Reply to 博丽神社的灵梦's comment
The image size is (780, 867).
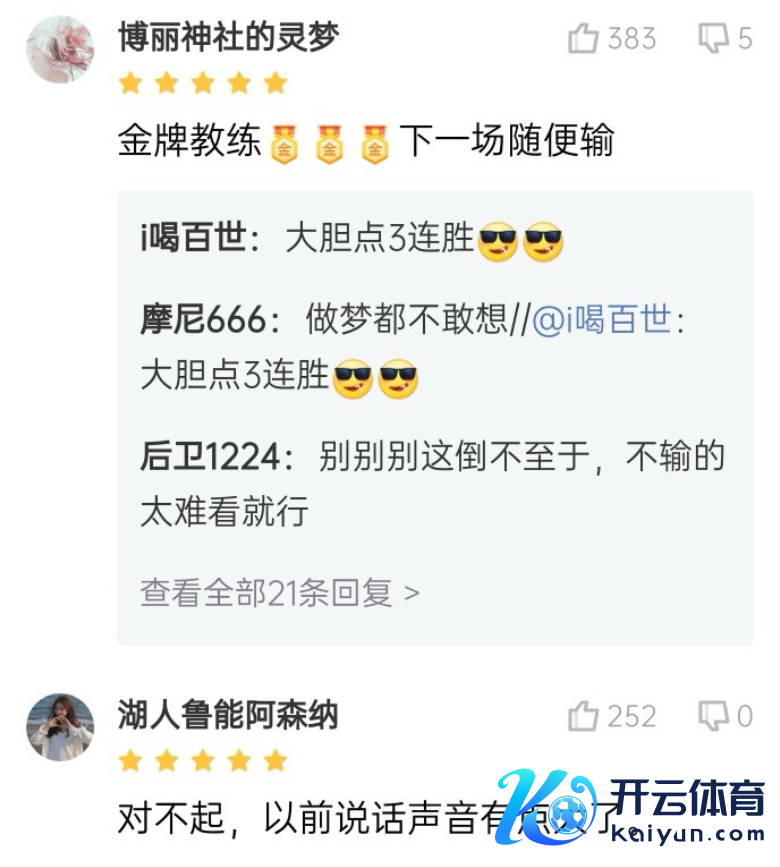point(712,39)
